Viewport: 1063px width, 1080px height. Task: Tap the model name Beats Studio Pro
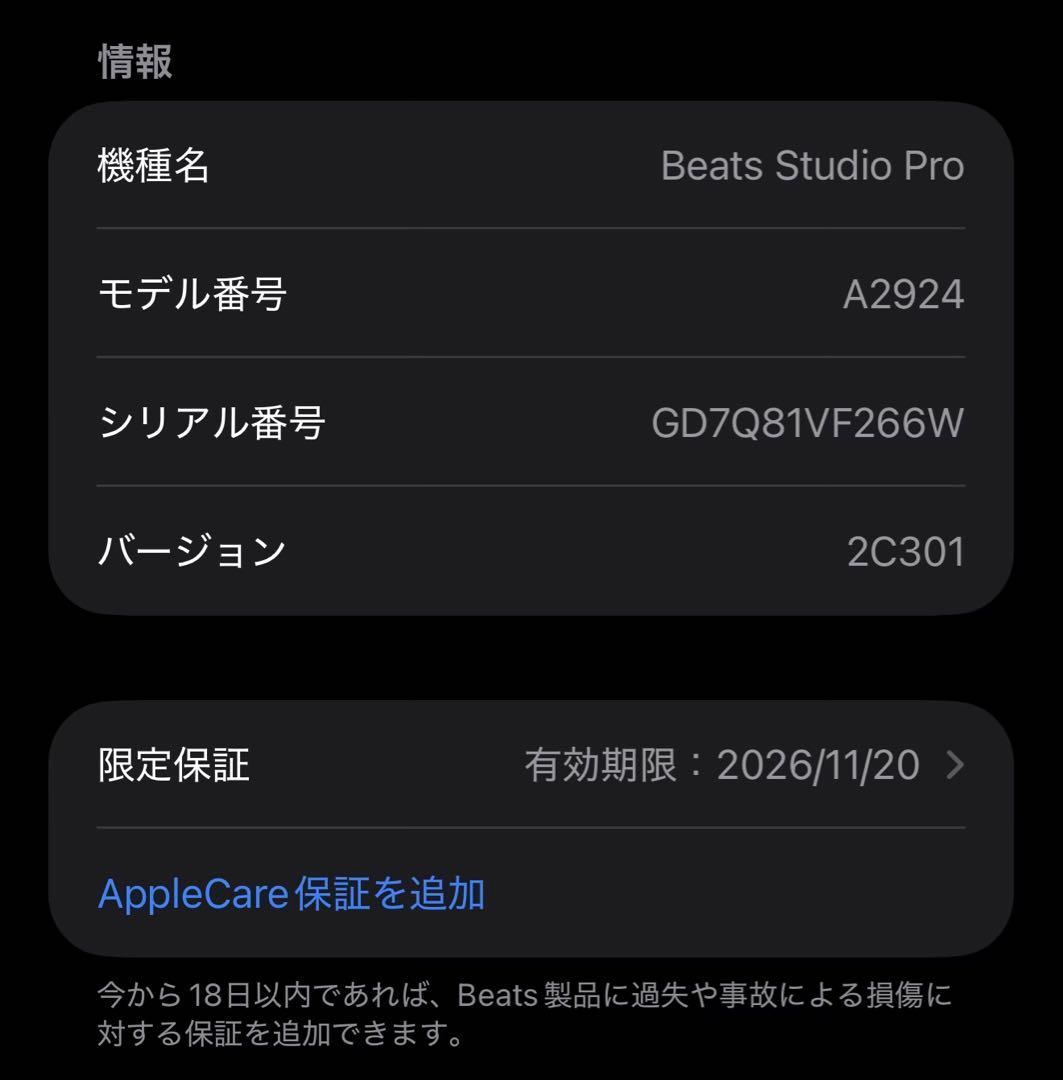tap(812, 166)
